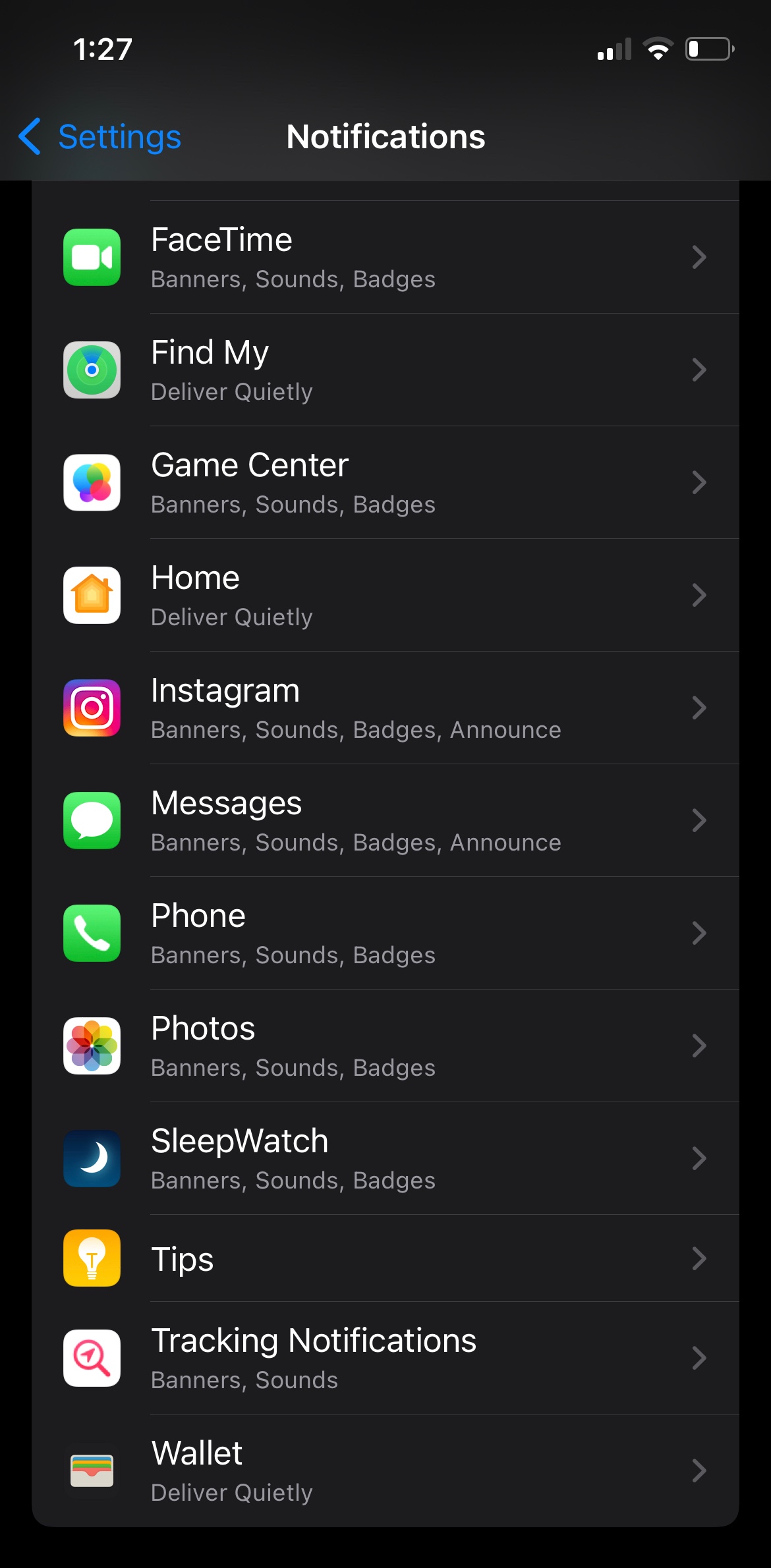771x1568 pixels.
Task: View Tips notification options
Action: (x=385, y=1258)
